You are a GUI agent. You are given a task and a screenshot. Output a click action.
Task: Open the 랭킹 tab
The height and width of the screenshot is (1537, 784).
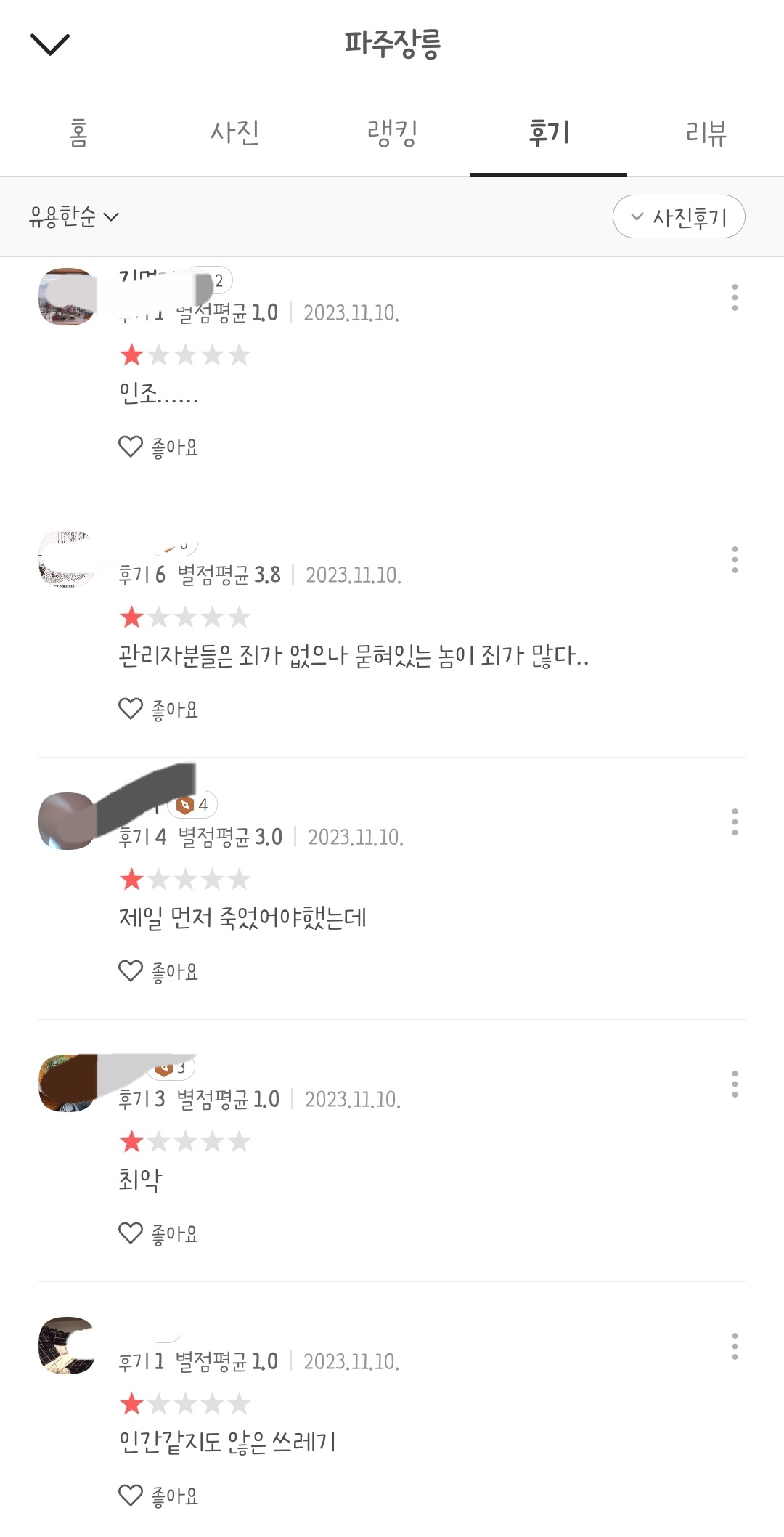point(392,133)
